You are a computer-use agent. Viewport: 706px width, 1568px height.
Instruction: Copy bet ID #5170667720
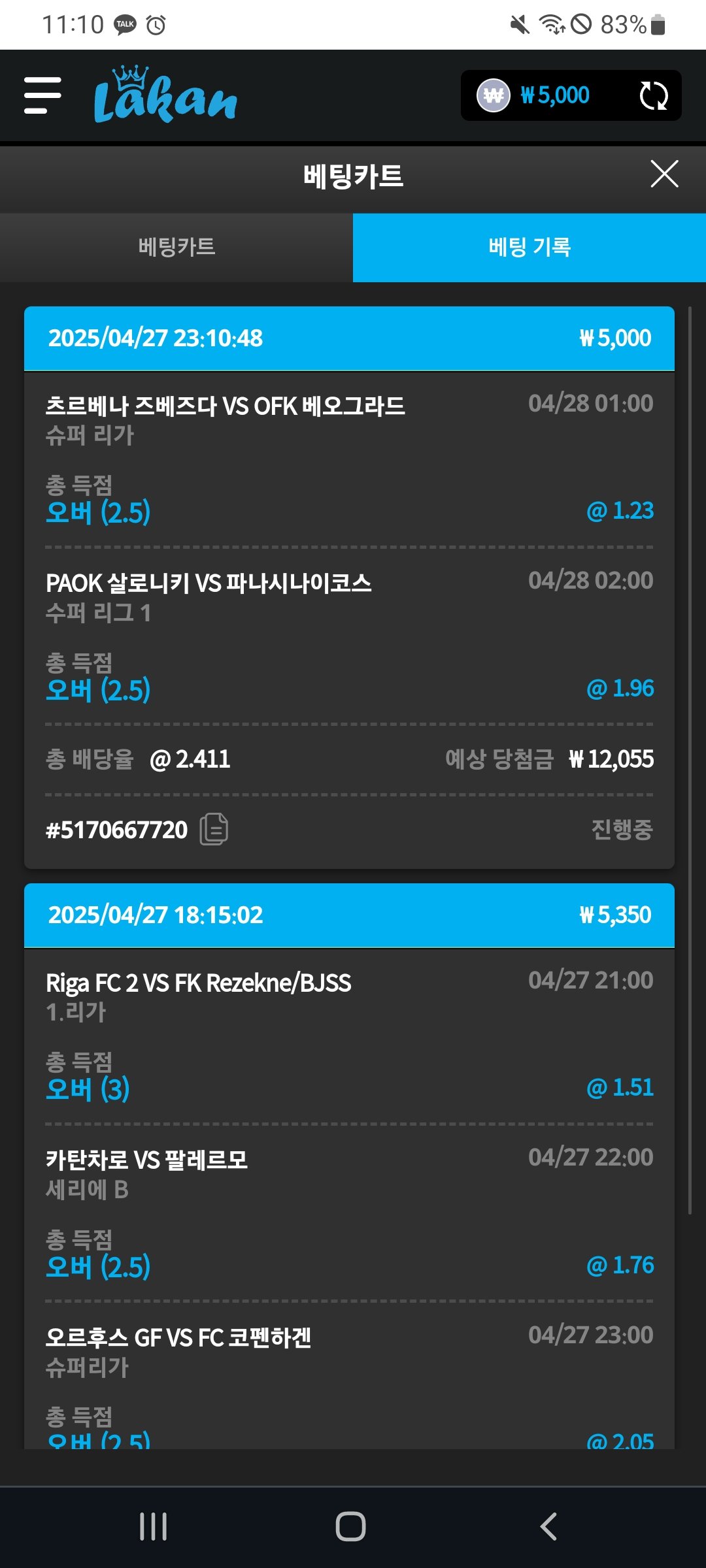(x=214, y=830)
